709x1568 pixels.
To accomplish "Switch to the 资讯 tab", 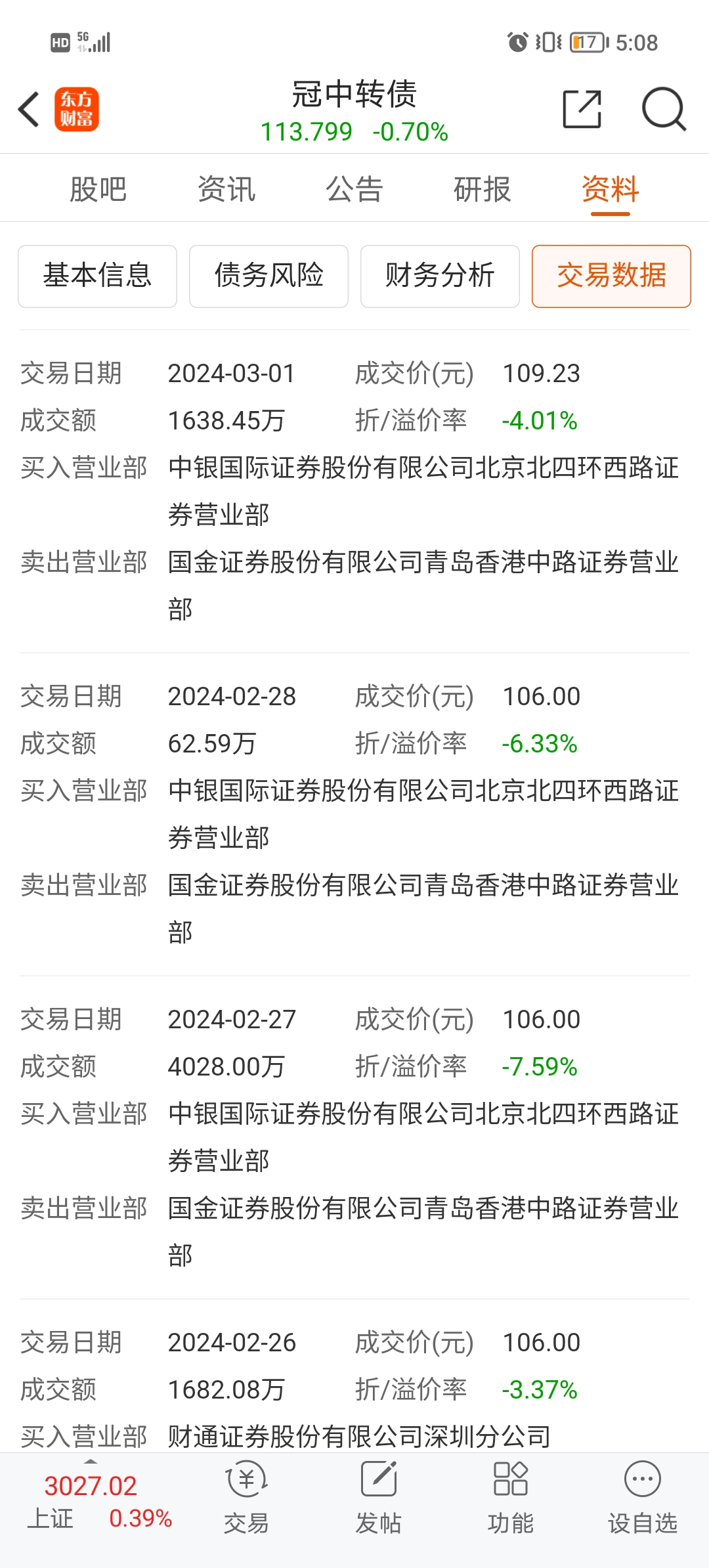I will (226, 190).
